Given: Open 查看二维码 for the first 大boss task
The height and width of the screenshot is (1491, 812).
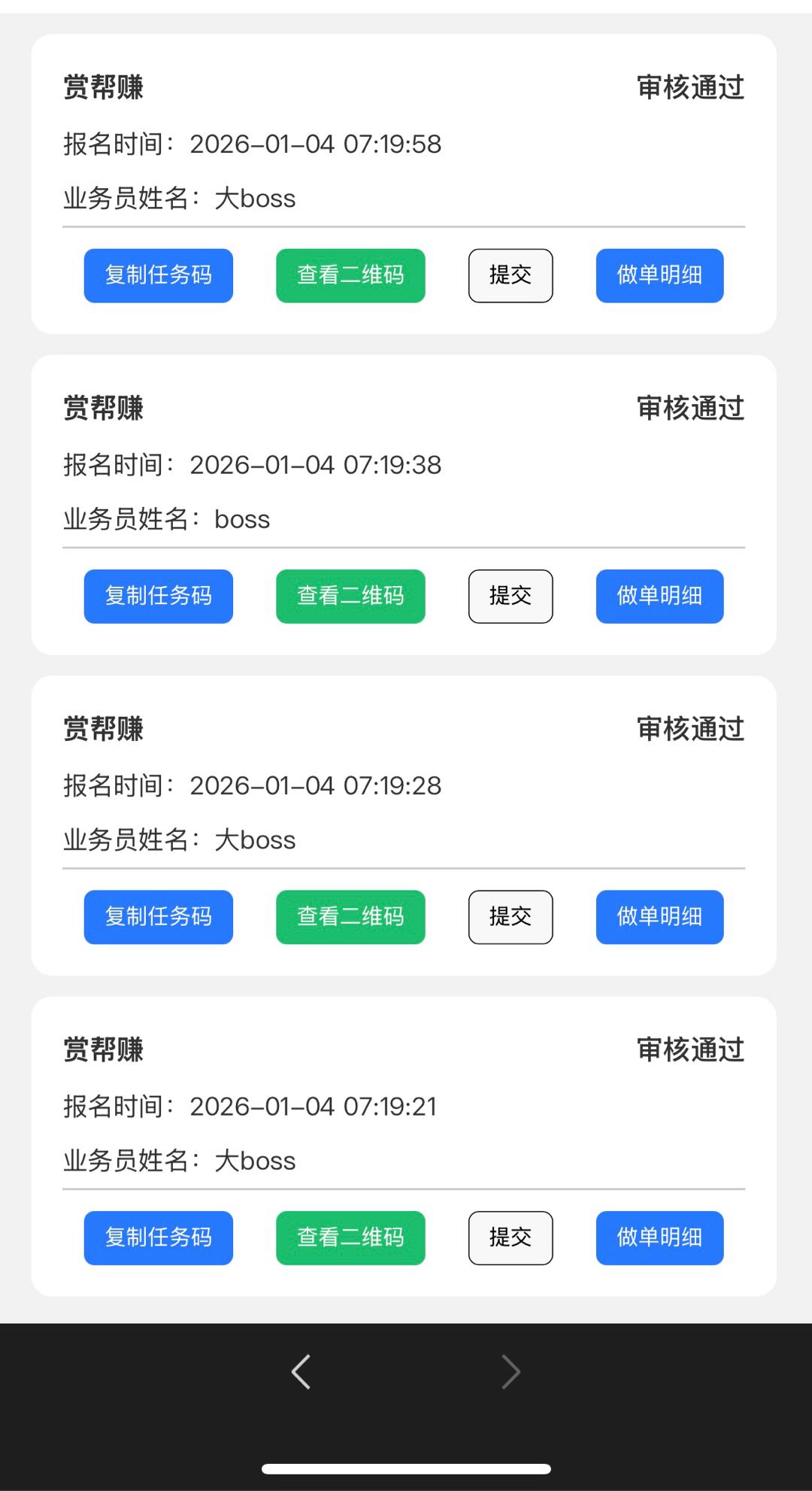Looking at the screenshot, I should point(350,275).
